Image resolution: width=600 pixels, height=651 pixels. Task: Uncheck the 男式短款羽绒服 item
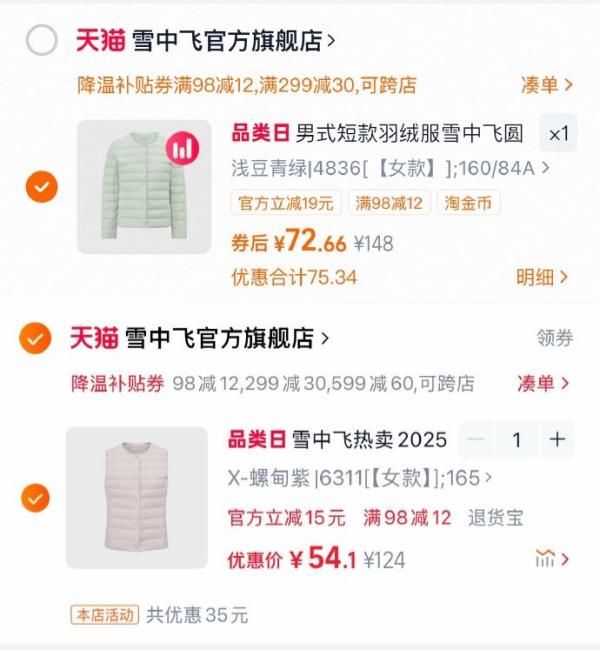(42, 187)
